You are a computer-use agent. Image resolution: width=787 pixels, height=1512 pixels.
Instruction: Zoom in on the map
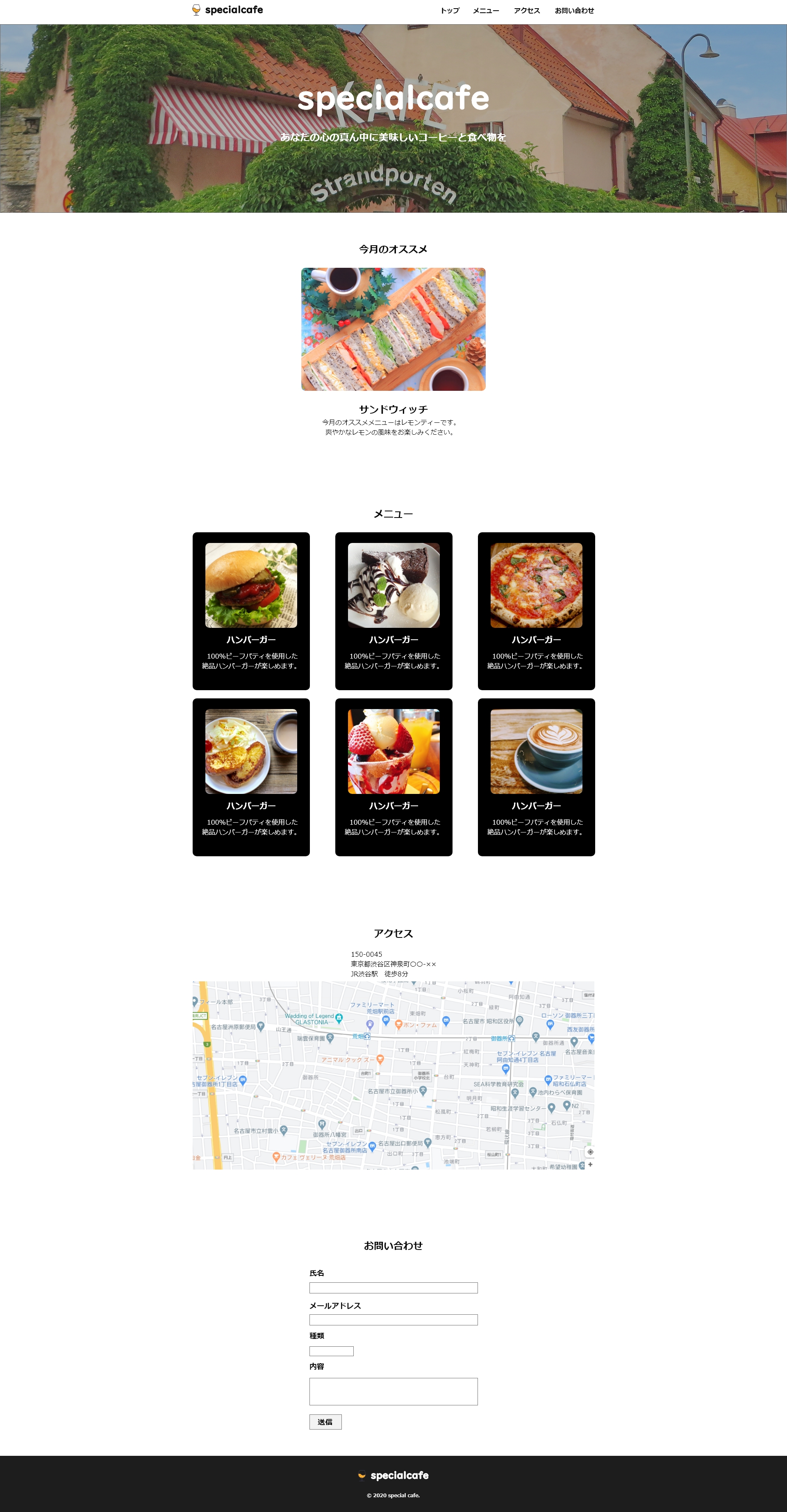coord(590,1165)
